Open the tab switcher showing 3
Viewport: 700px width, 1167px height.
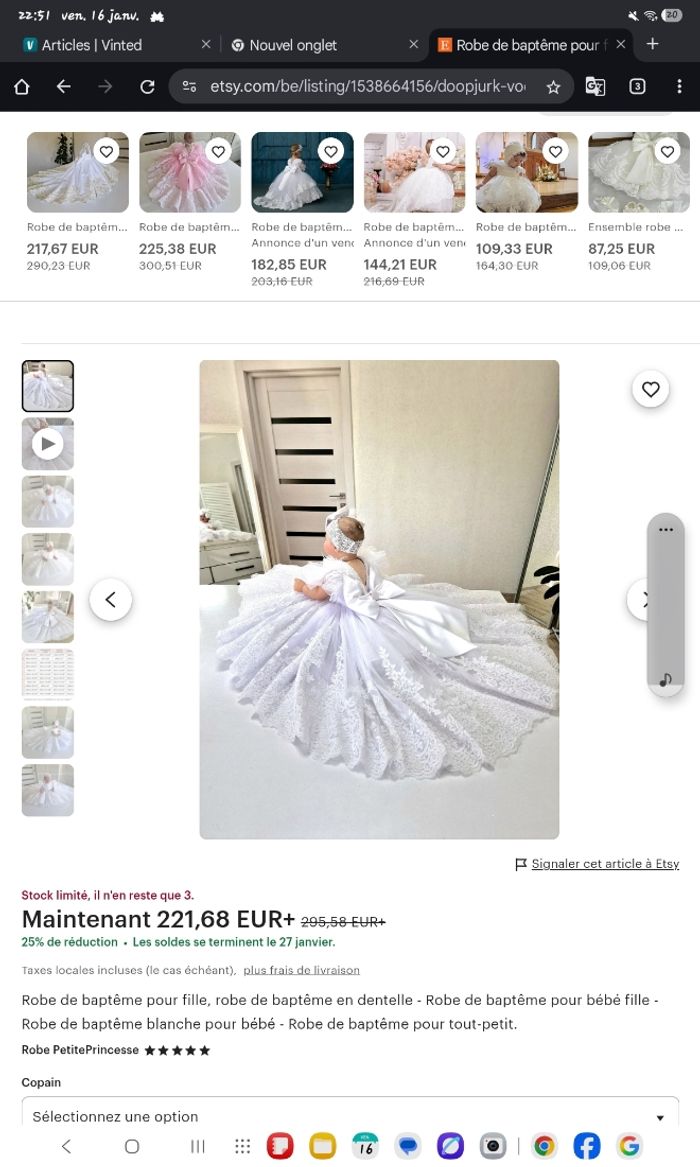pyautogui.click(x=637, y=87)
